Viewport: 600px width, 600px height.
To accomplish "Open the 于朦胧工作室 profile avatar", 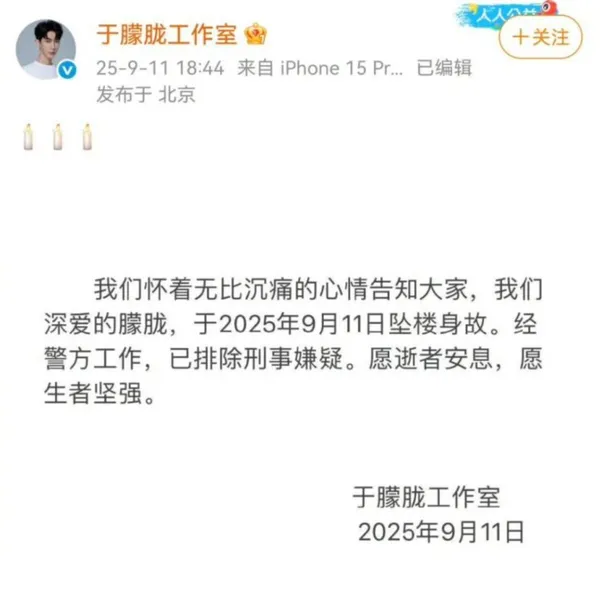I will pyautogui.click(x=45, y=48).
